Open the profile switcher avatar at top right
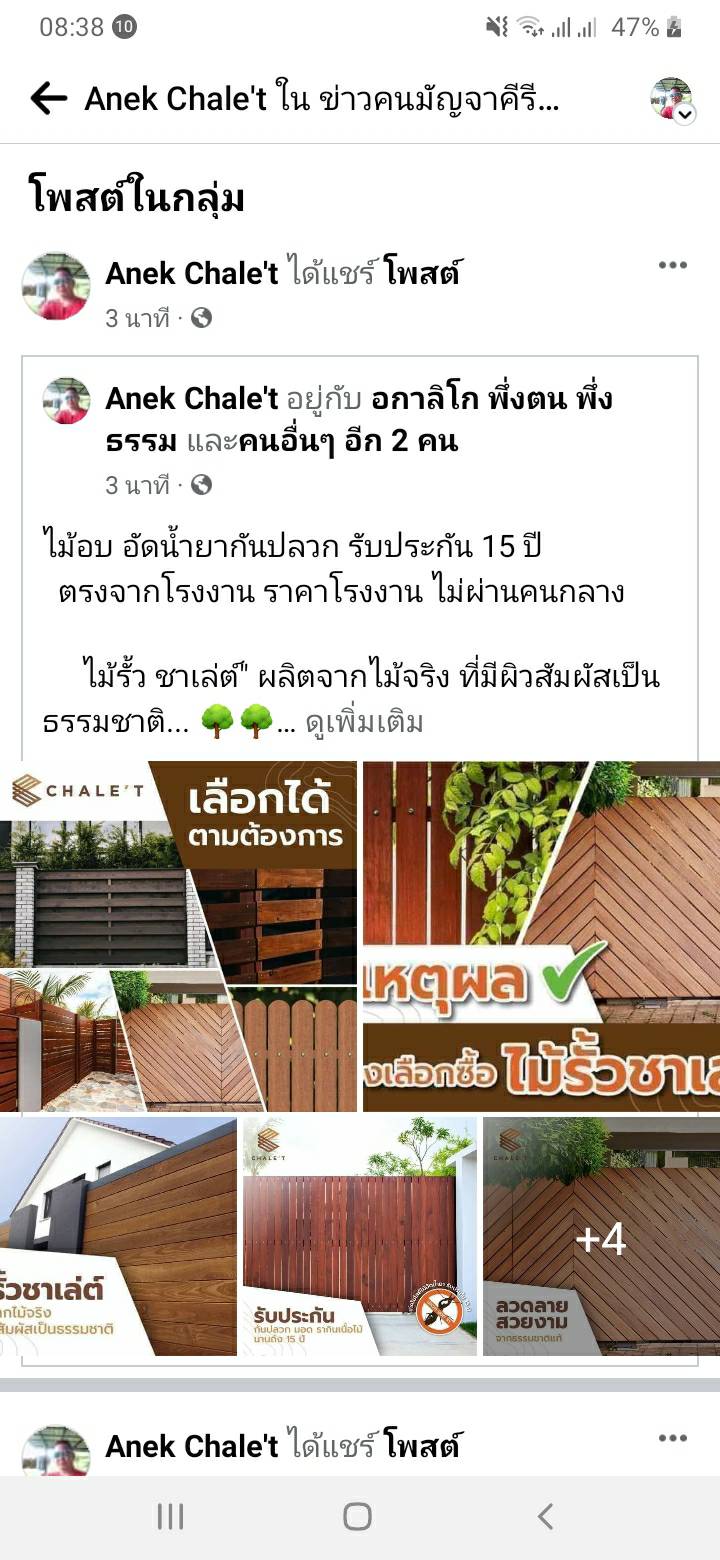Viewport: 720px width, 1560px height. pyautogui.click(x=671, y=98)
